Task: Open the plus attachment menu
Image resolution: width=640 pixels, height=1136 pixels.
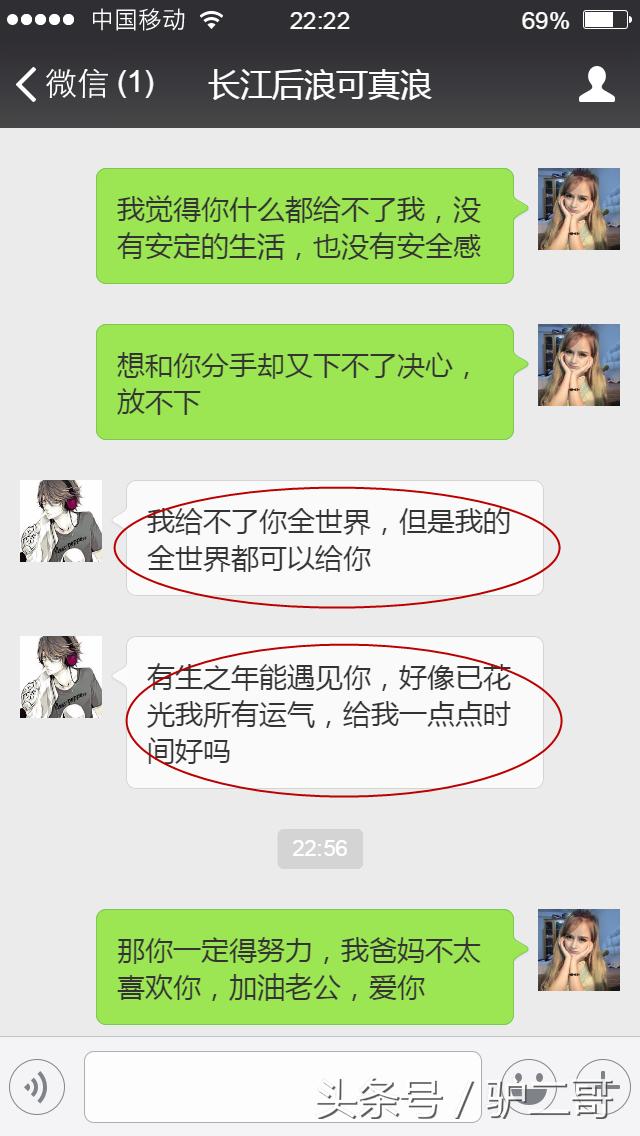Action: [603, 1086]
